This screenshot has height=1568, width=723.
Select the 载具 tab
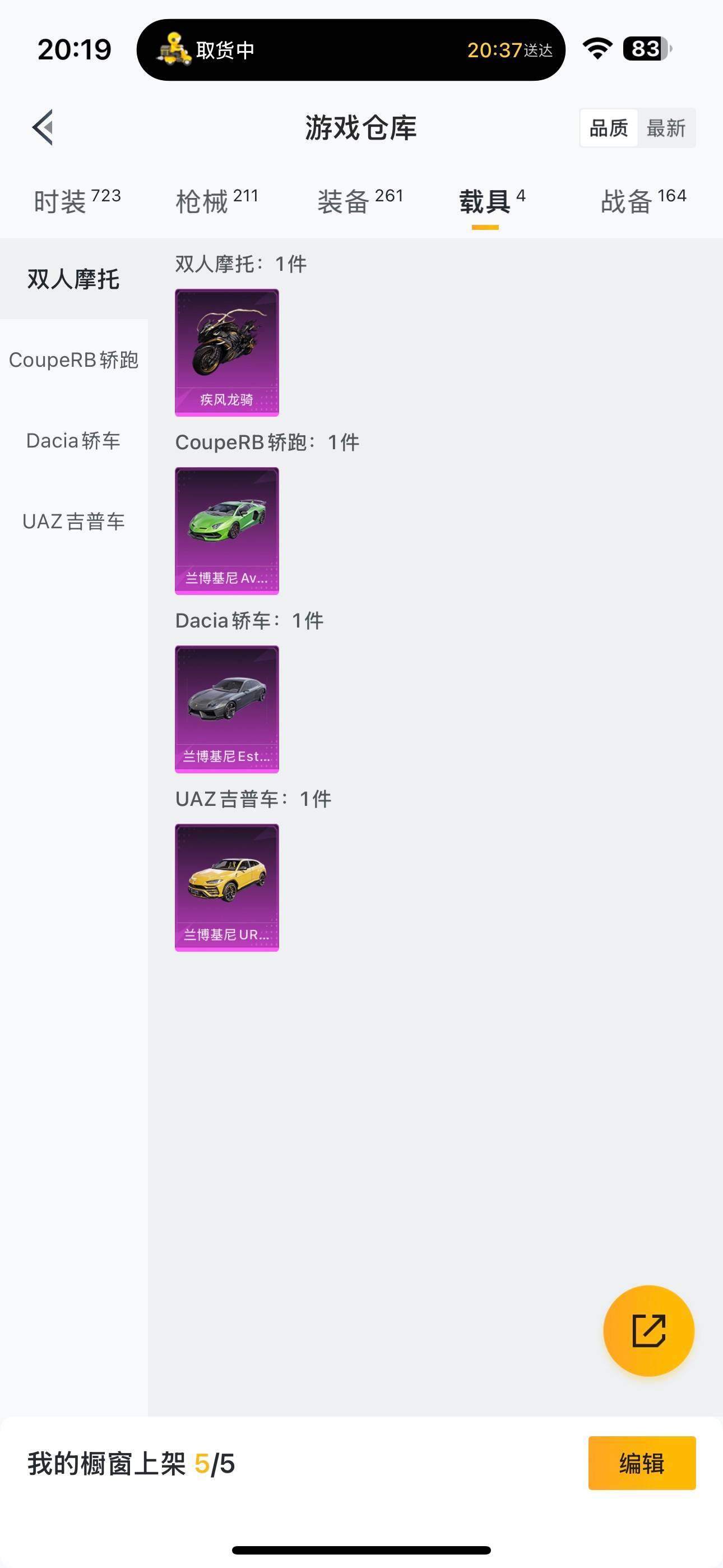point(490,201)
